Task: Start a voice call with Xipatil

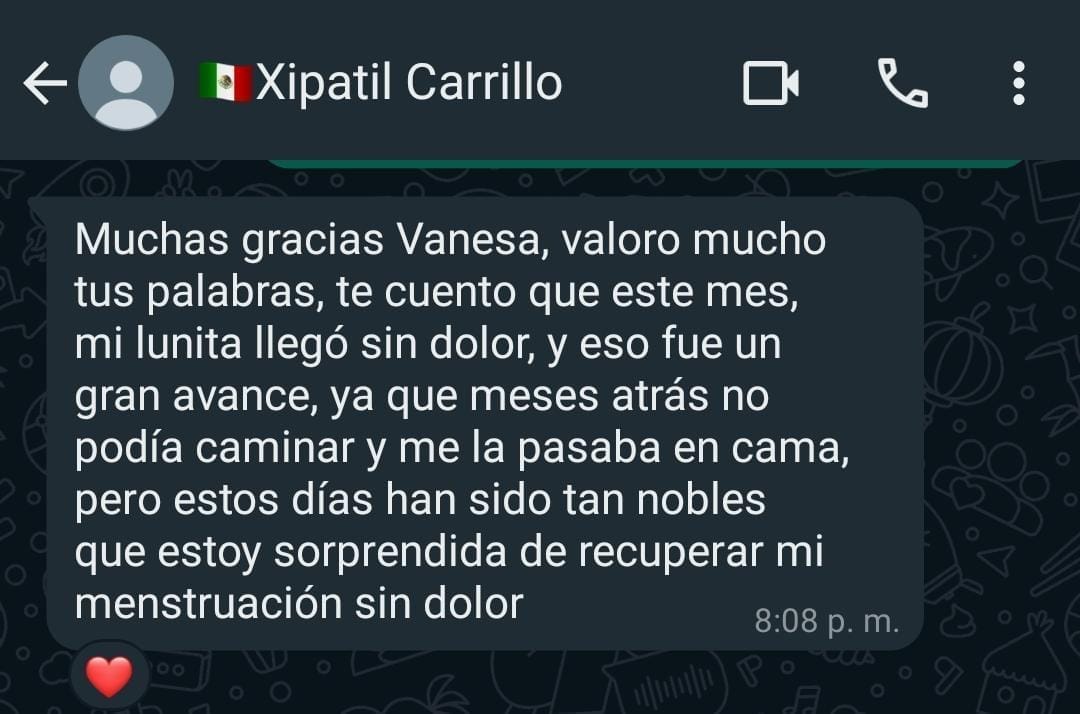Action: pos(902,84)
